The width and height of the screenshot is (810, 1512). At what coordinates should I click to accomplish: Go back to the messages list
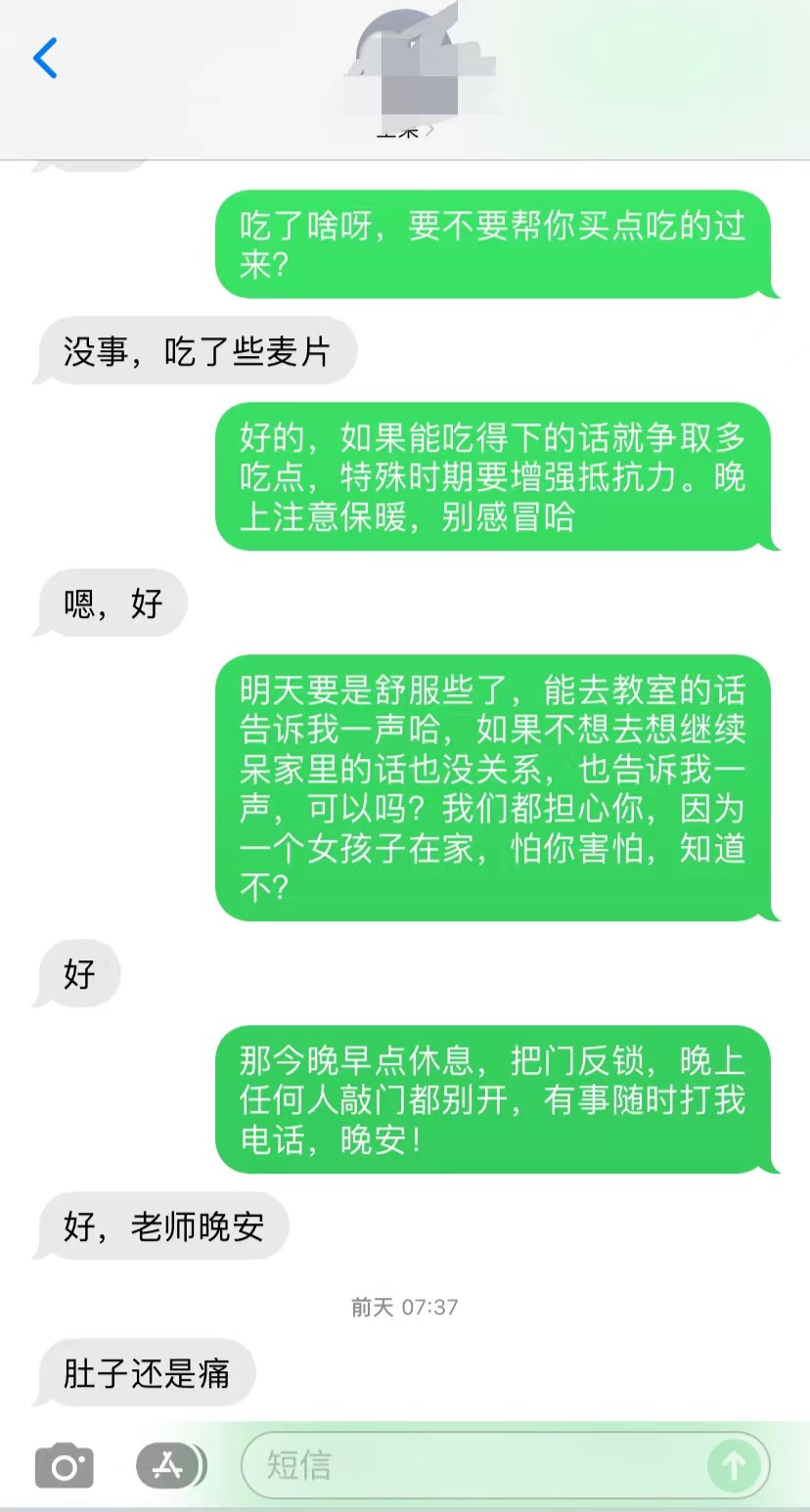click(45, 59)
